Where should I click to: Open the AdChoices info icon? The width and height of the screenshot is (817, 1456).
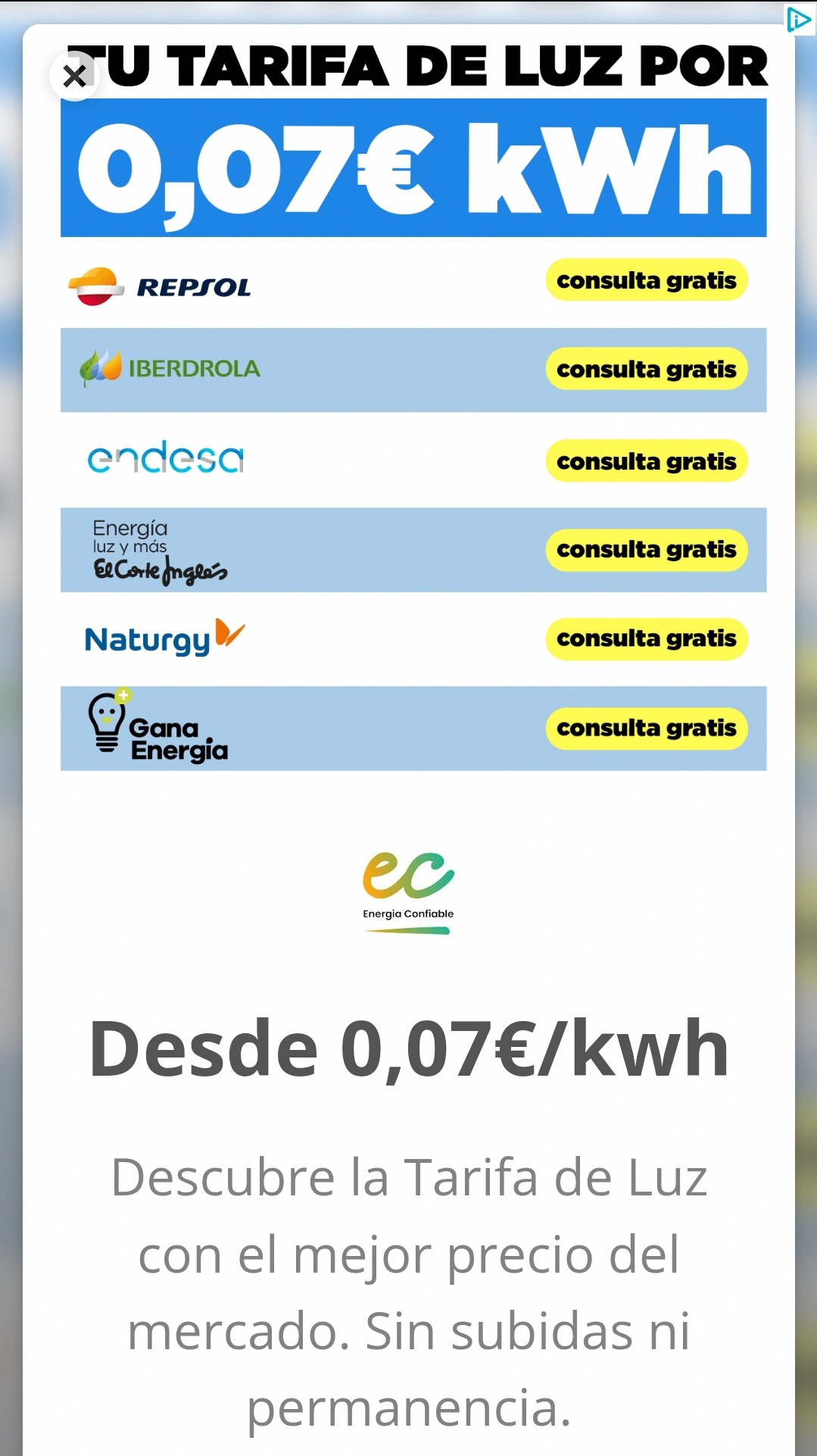point(799,19)
